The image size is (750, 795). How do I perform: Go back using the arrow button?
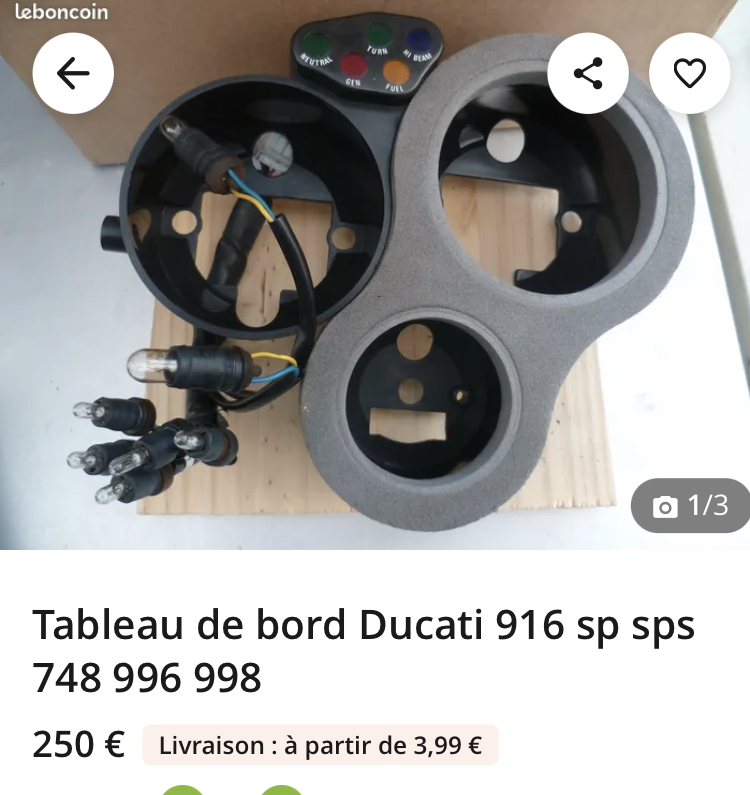(x=73, y=73)
